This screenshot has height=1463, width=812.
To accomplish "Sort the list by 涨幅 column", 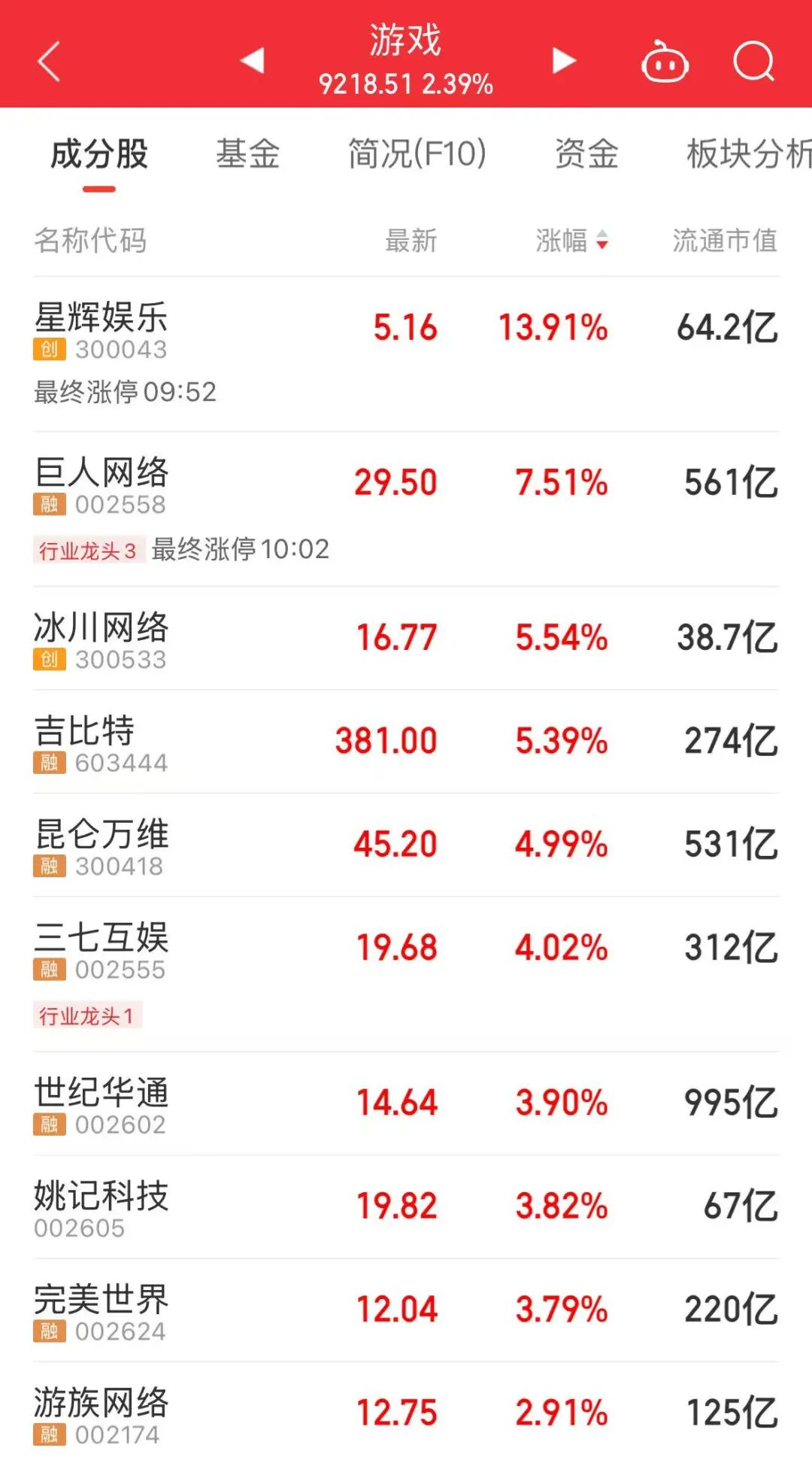I will point(571,241).
